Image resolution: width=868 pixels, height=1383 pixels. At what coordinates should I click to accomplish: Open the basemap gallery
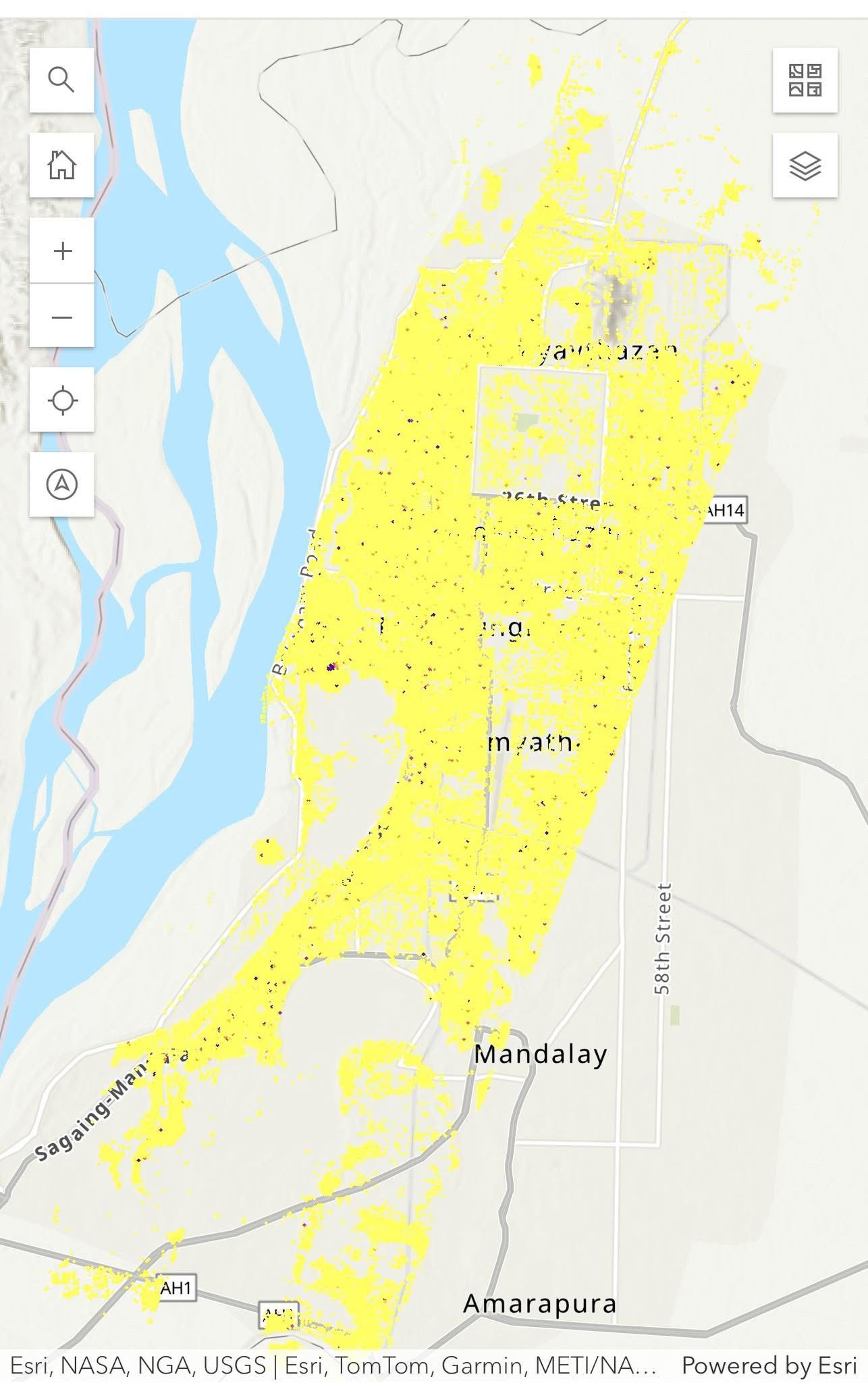coord(805,80)
